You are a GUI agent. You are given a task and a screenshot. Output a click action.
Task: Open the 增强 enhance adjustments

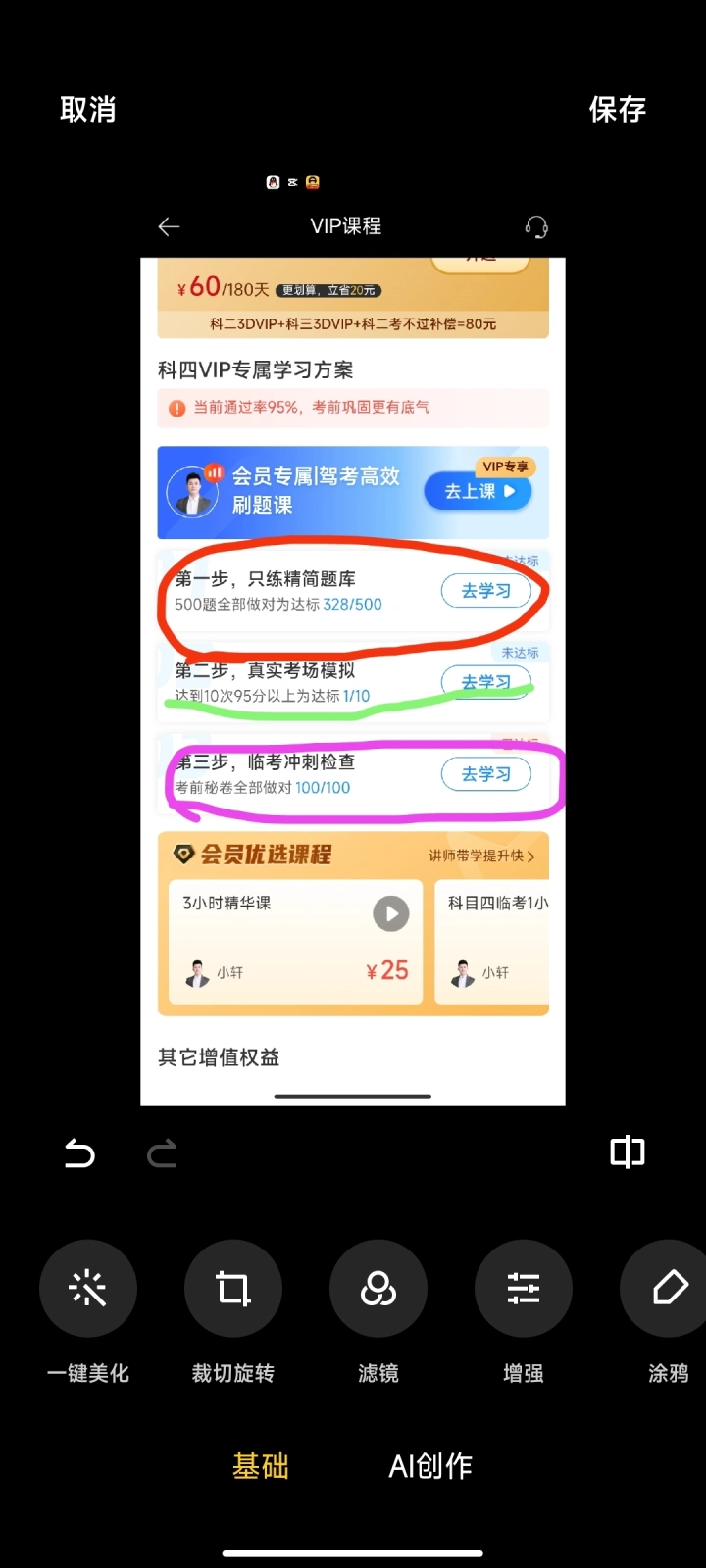pos(524,1289)
